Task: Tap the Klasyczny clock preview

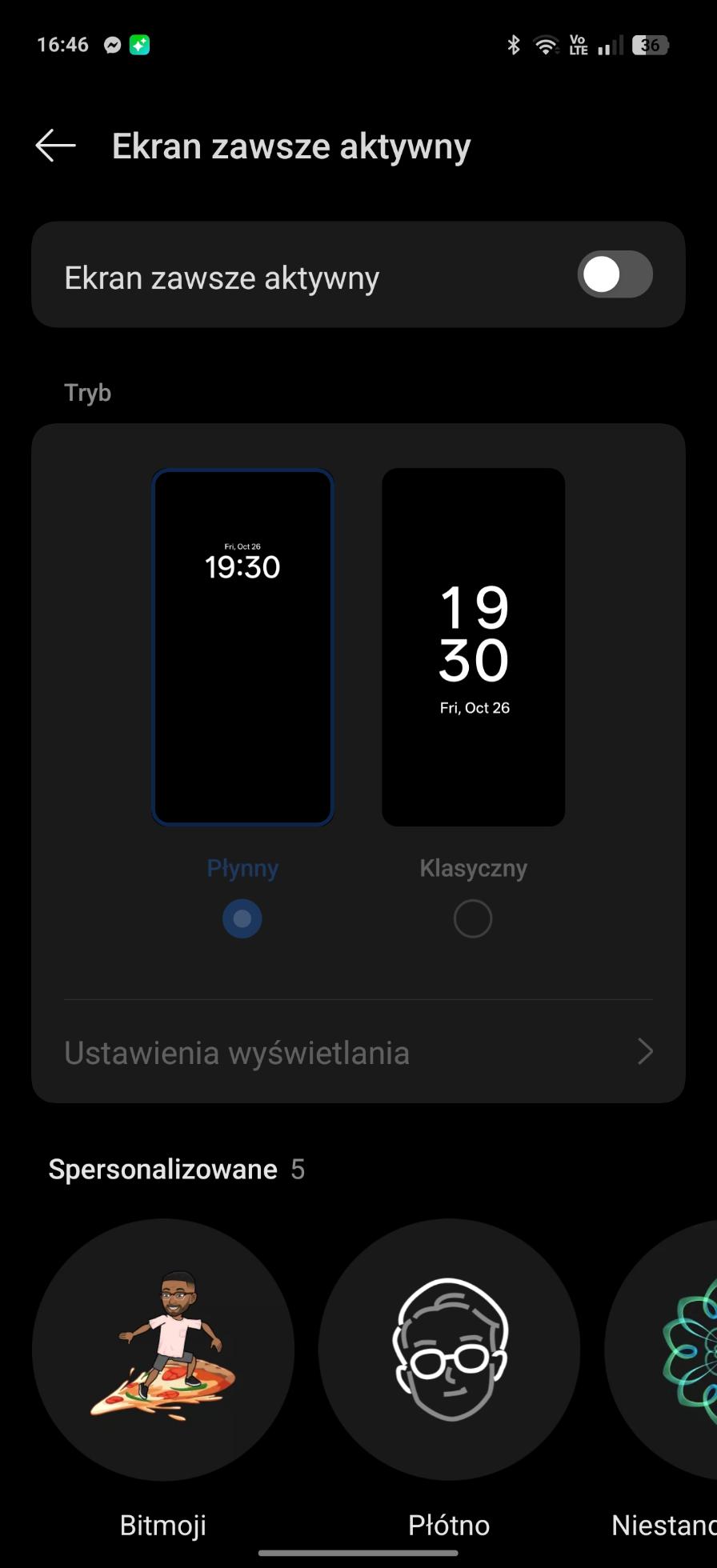Action: (x=474, y=646)
